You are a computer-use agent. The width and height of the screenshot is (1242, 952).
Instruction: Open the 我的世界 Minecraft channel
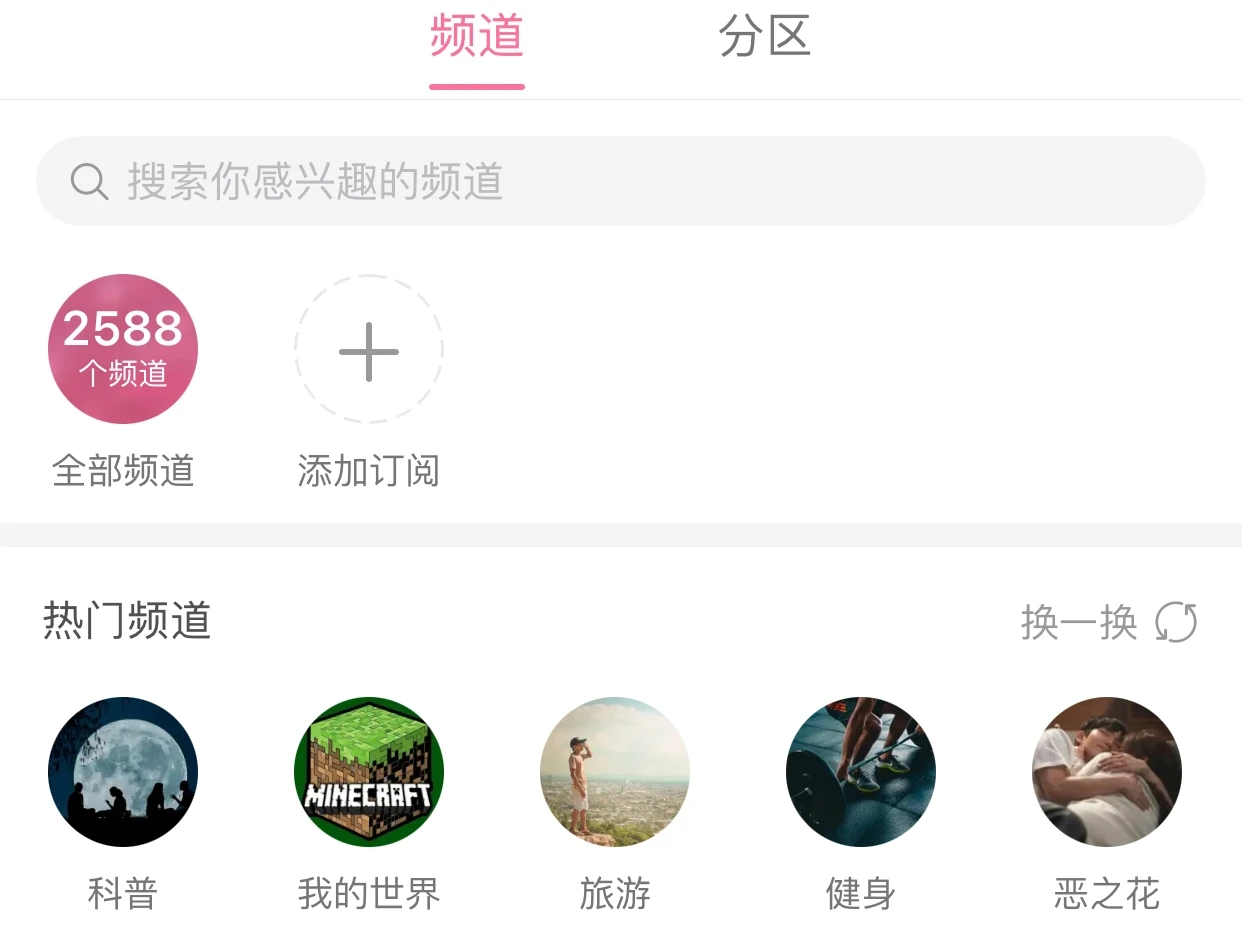[x=369, y=771]
